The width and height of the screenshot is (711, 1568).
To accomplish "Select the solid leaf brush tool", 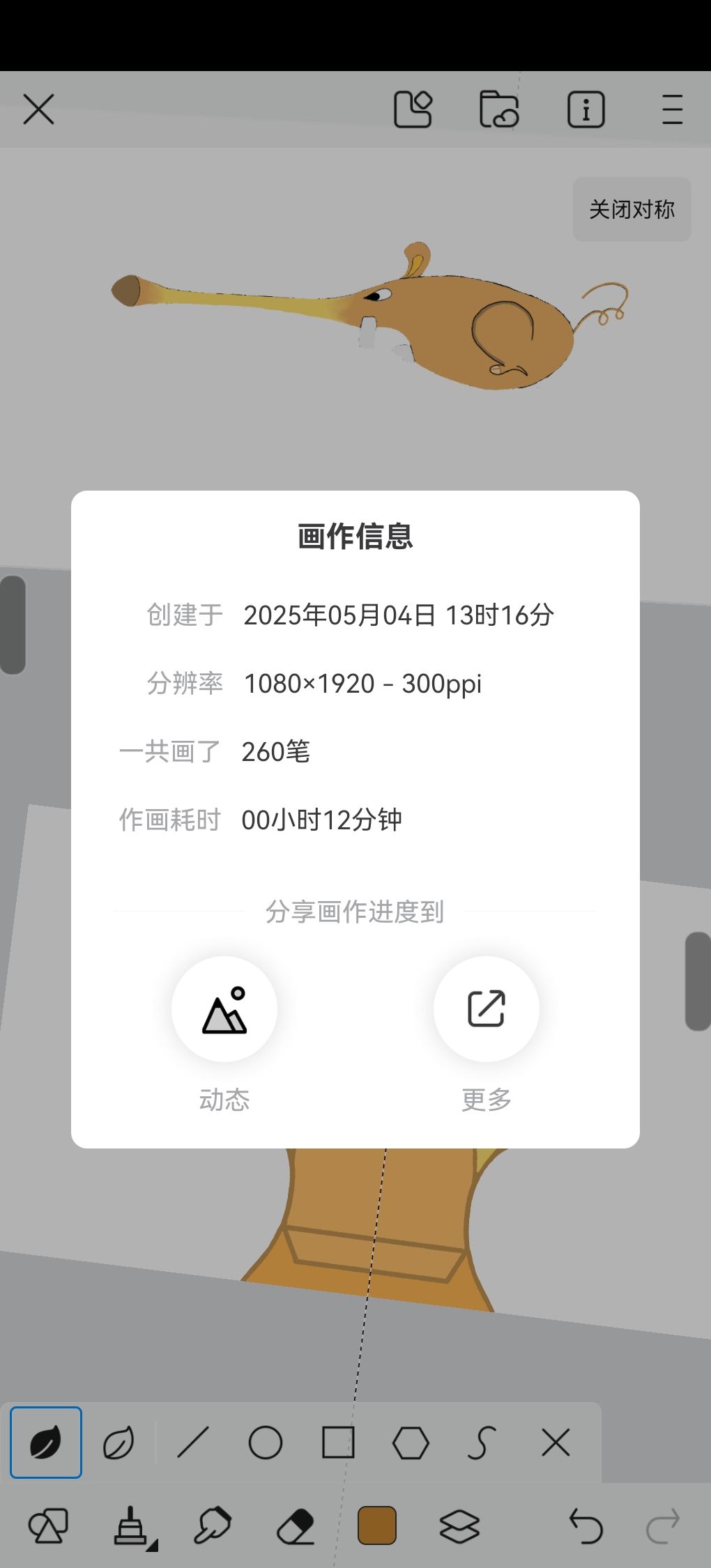I will (x=45, y=1443).
